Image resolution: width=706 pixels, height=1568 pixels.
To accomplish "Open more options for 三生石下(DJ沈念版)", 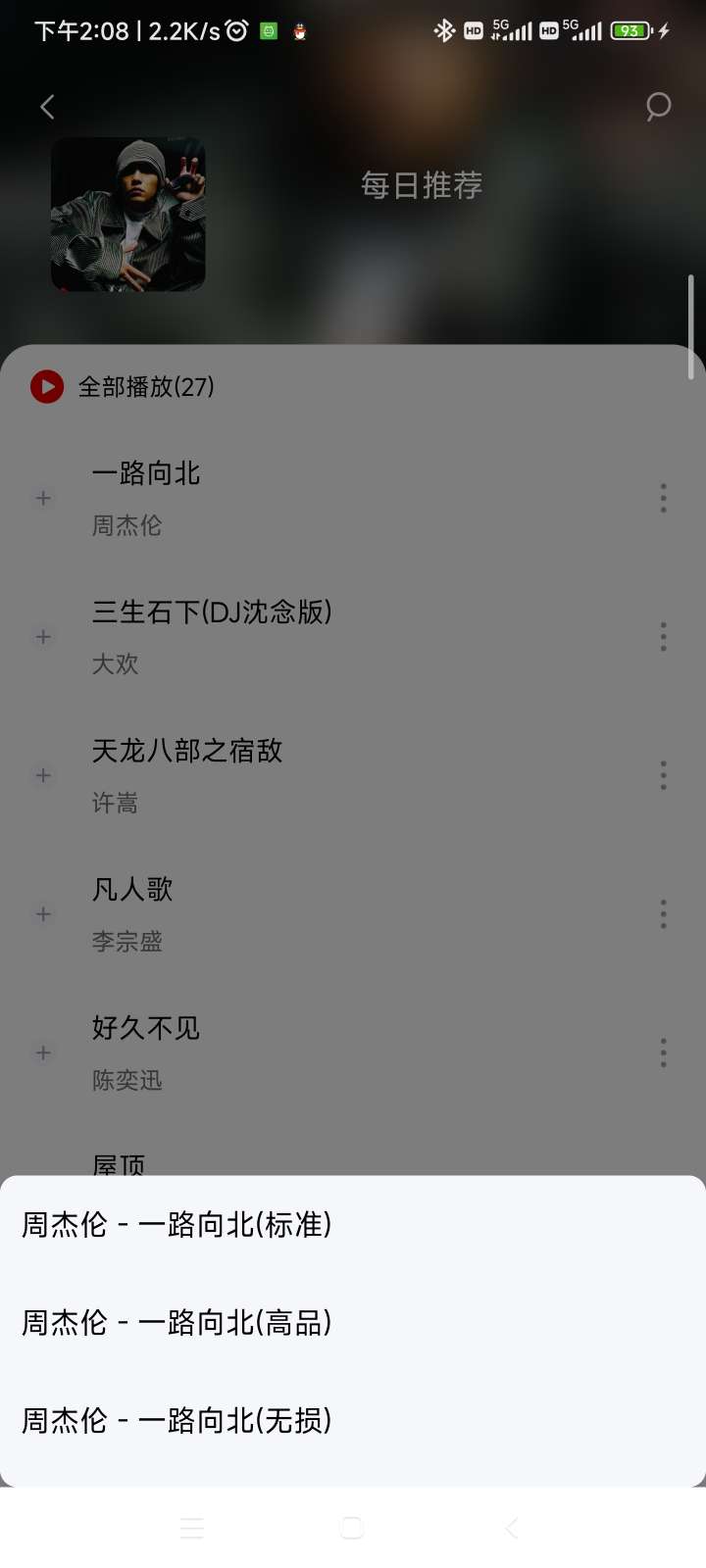I will pos(664,637).
